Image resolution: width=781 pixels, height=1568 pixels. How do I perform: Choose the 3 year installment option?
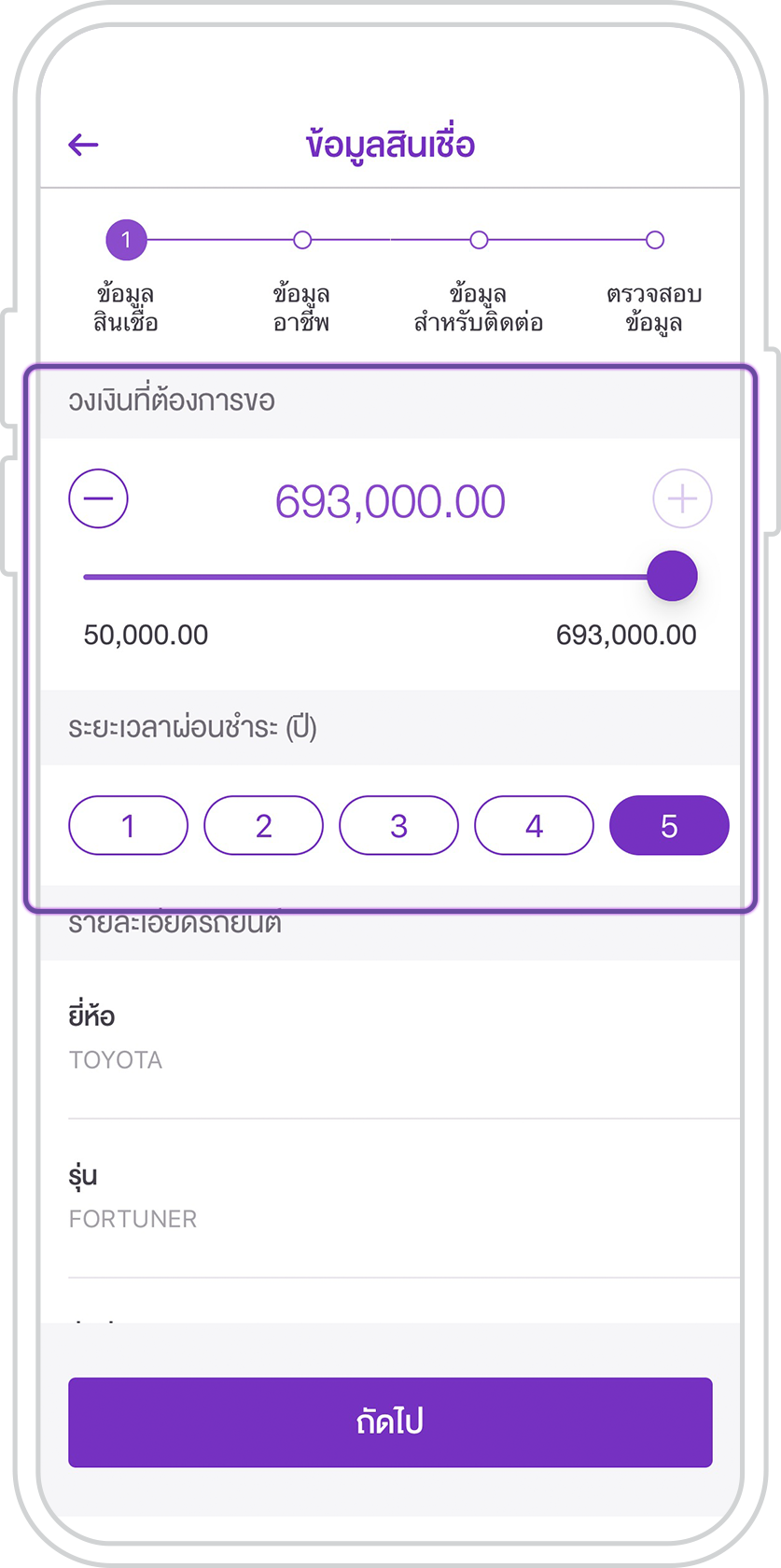[x=398, y=826]
